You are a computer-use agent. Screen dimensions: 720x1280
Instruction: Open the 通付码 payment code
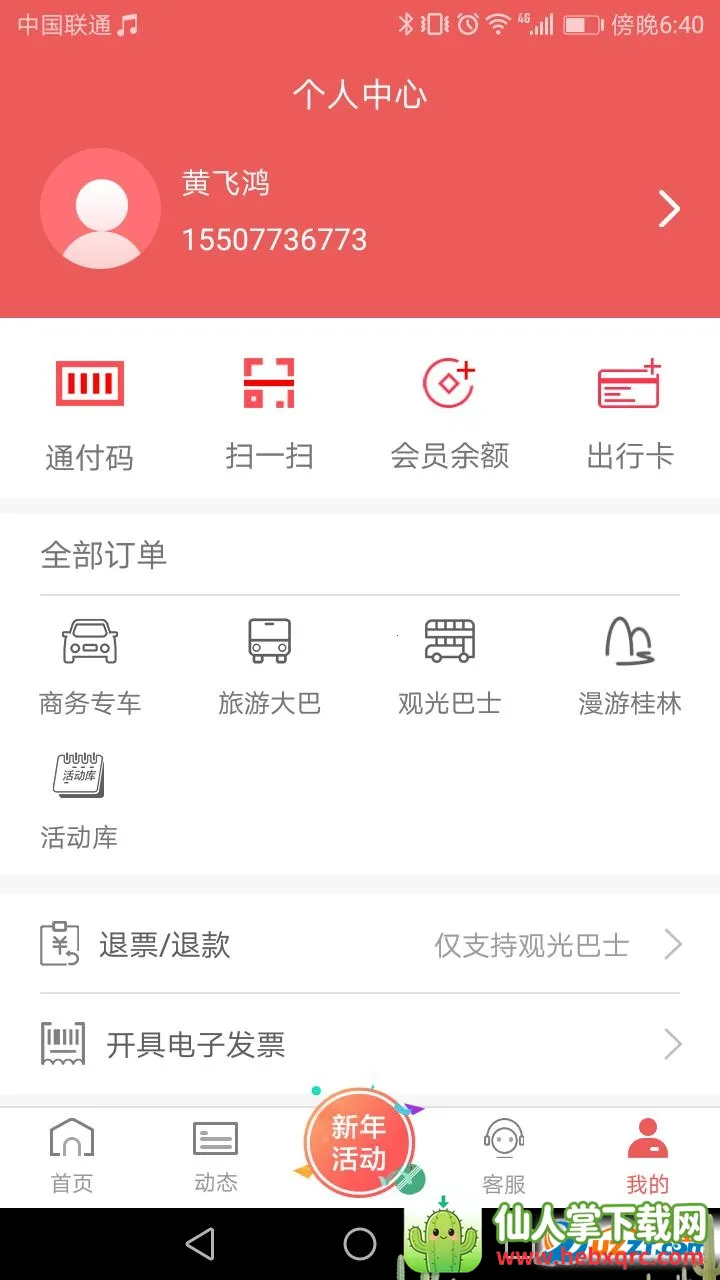pyautogui.click(x=90, y=412)
